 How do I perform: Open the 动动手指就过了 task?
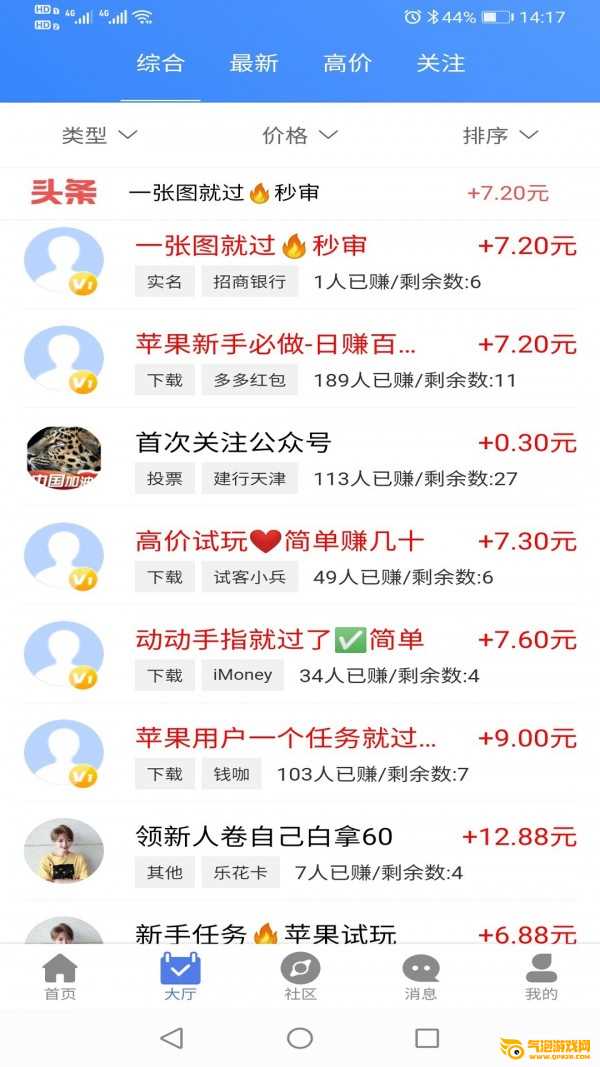point(300,655)
